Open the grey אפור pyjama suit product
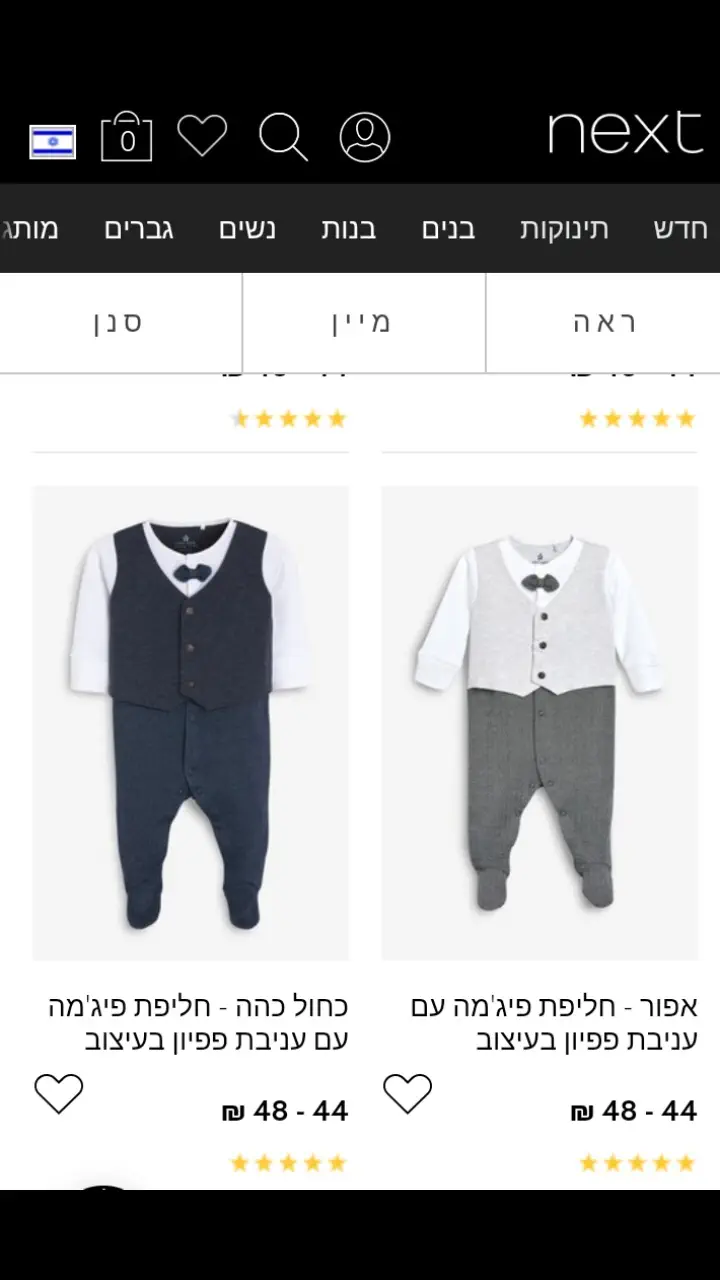Screen dimensions: 720x1280 [539, 722]
